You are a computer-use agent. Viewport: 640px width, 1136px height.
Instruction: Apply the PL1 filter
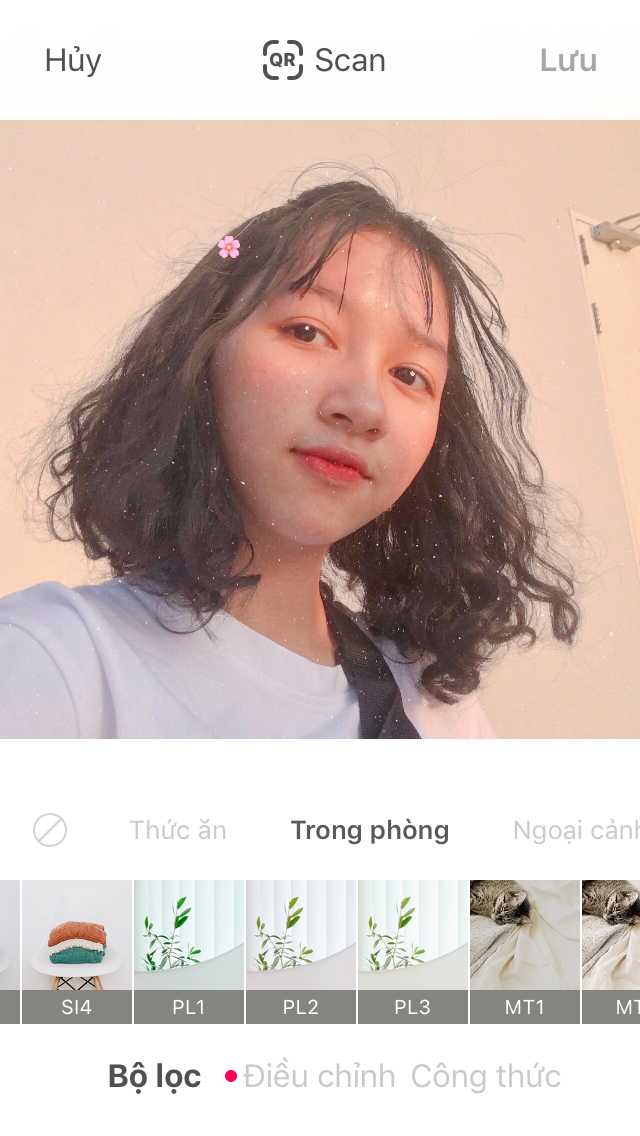coord(188,950)
